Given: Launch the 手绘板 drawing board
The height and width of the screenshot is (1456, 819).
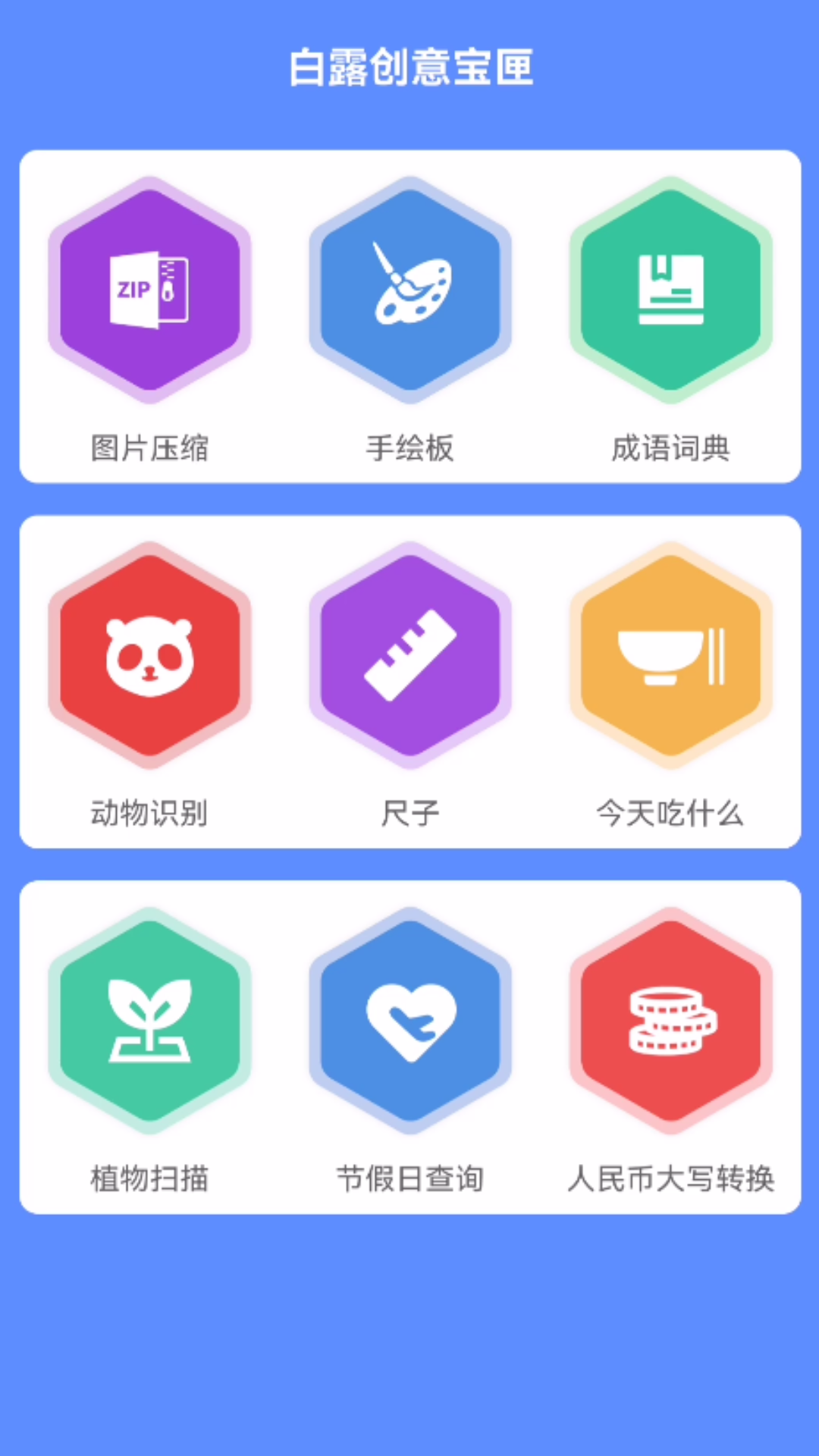Looking at the screenshot, I should pyautogui.click(x=410, y=290).
